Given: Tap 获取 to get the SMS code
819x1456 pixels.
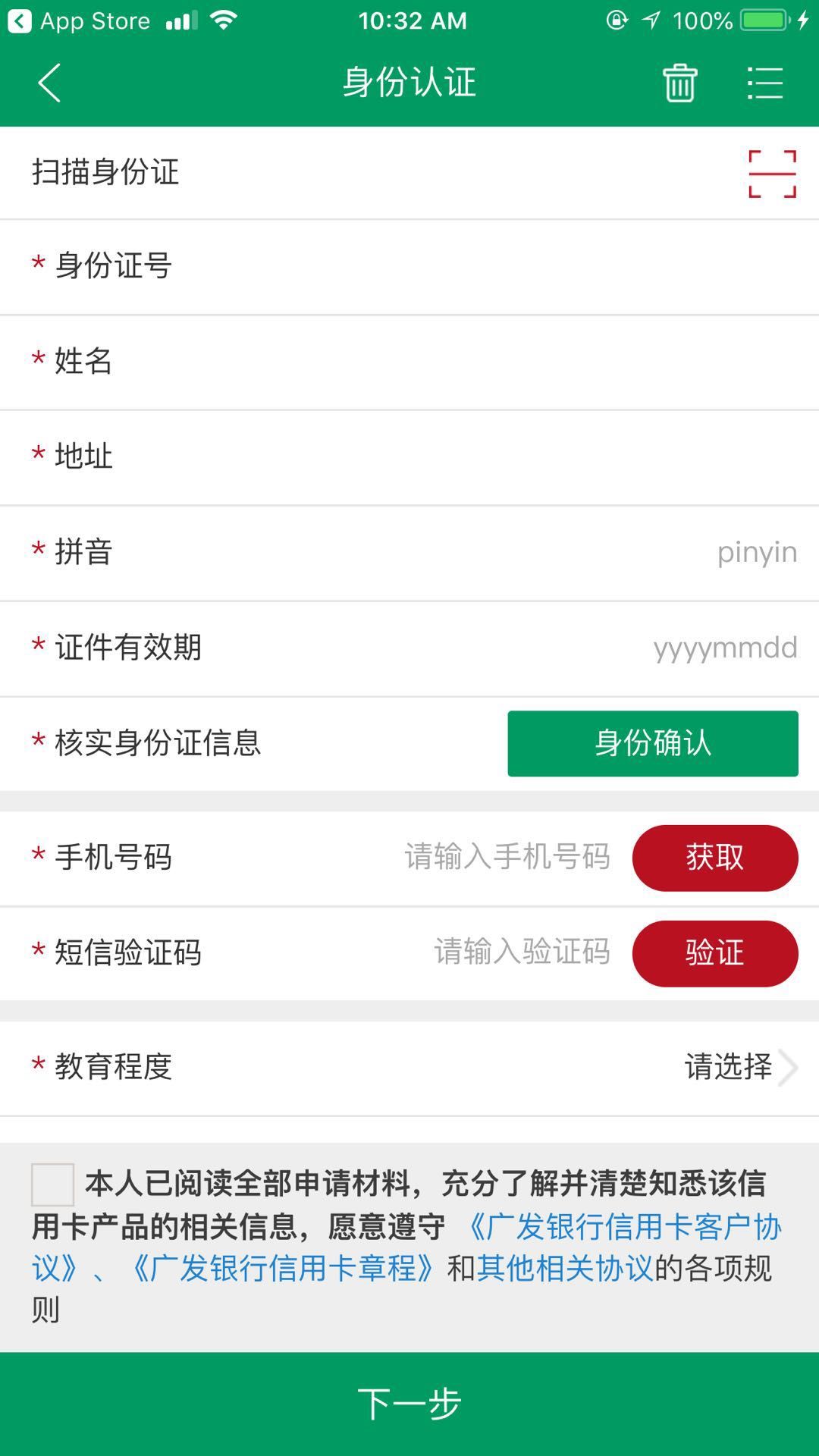Looking at the screenshot, I should (714, 858).
